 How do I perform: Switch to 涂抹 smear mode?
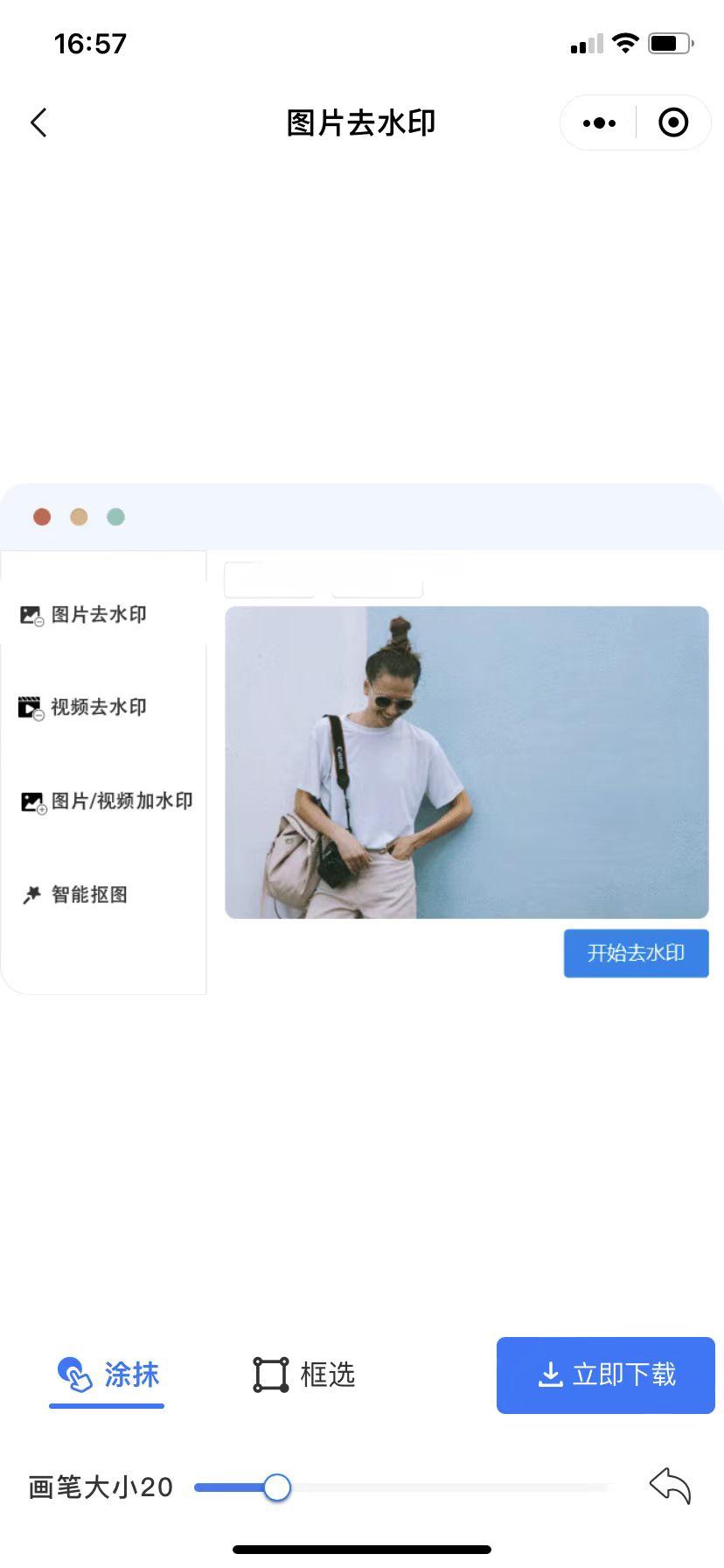tap(108, 1375)
